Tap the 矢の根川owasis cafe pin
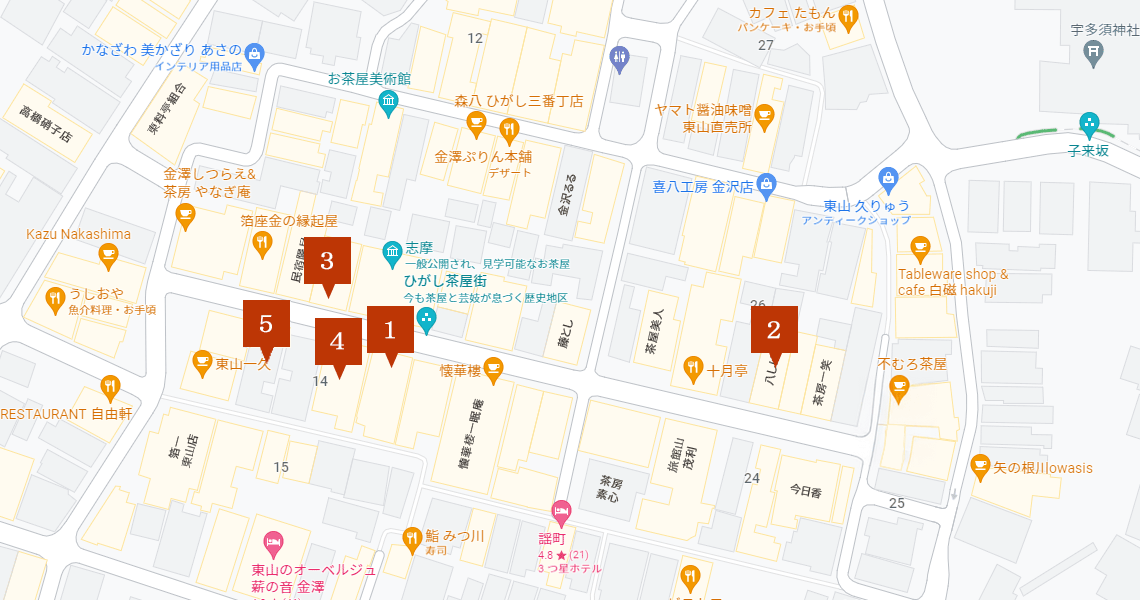Image resolution: width=1140 pixels, height=600 pixels. pyautogui.click(x=981, y=466)
